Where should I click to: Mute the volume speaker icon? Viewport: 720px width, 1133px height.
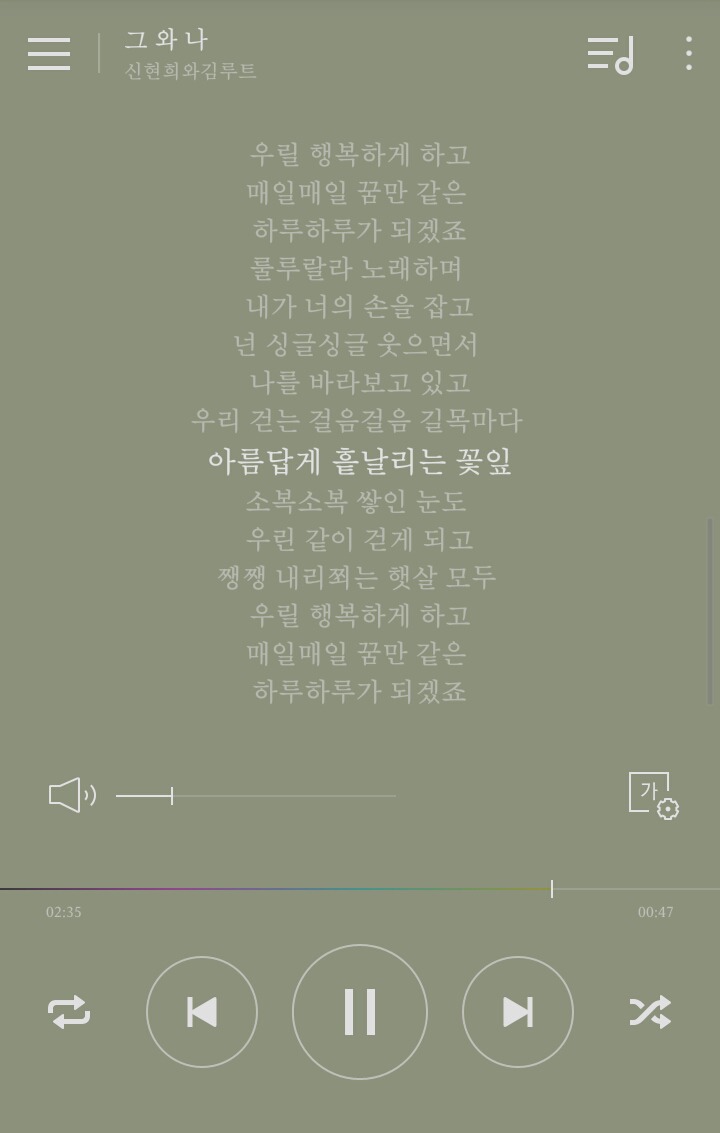71,796
